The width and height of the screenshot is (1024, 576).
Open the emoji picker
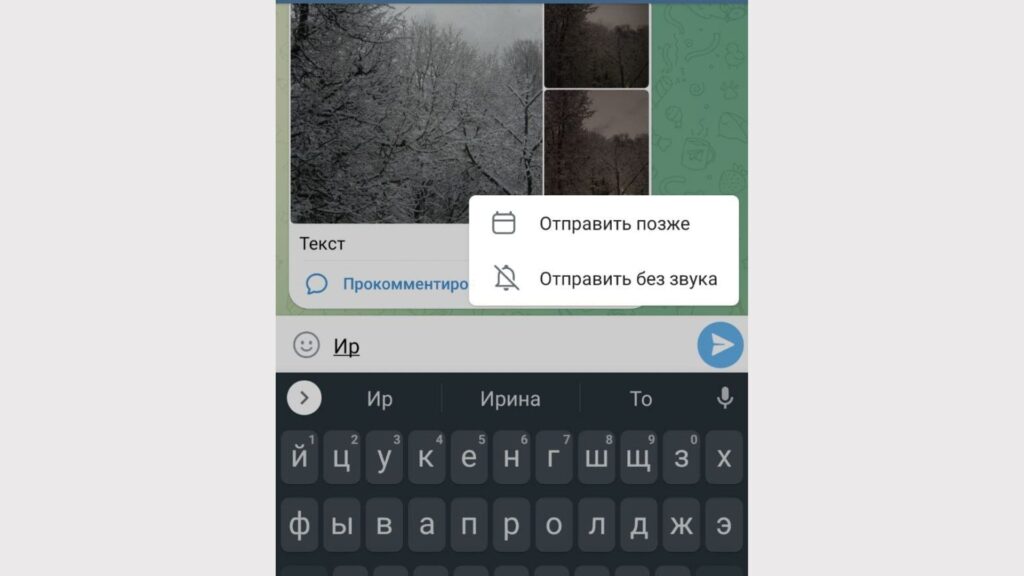click(x=306, y=345)
